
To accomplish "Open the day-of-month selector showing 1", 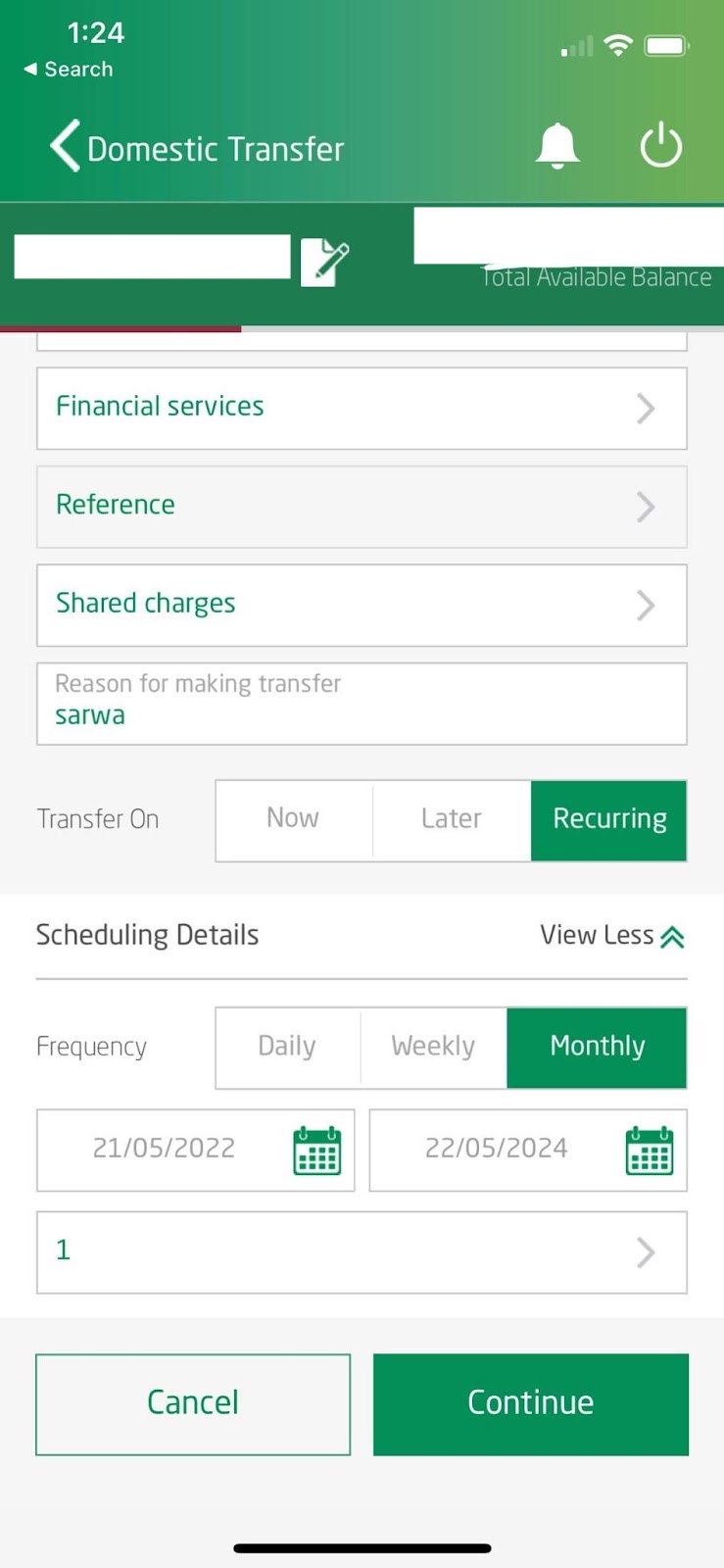I will (362, 1251).
